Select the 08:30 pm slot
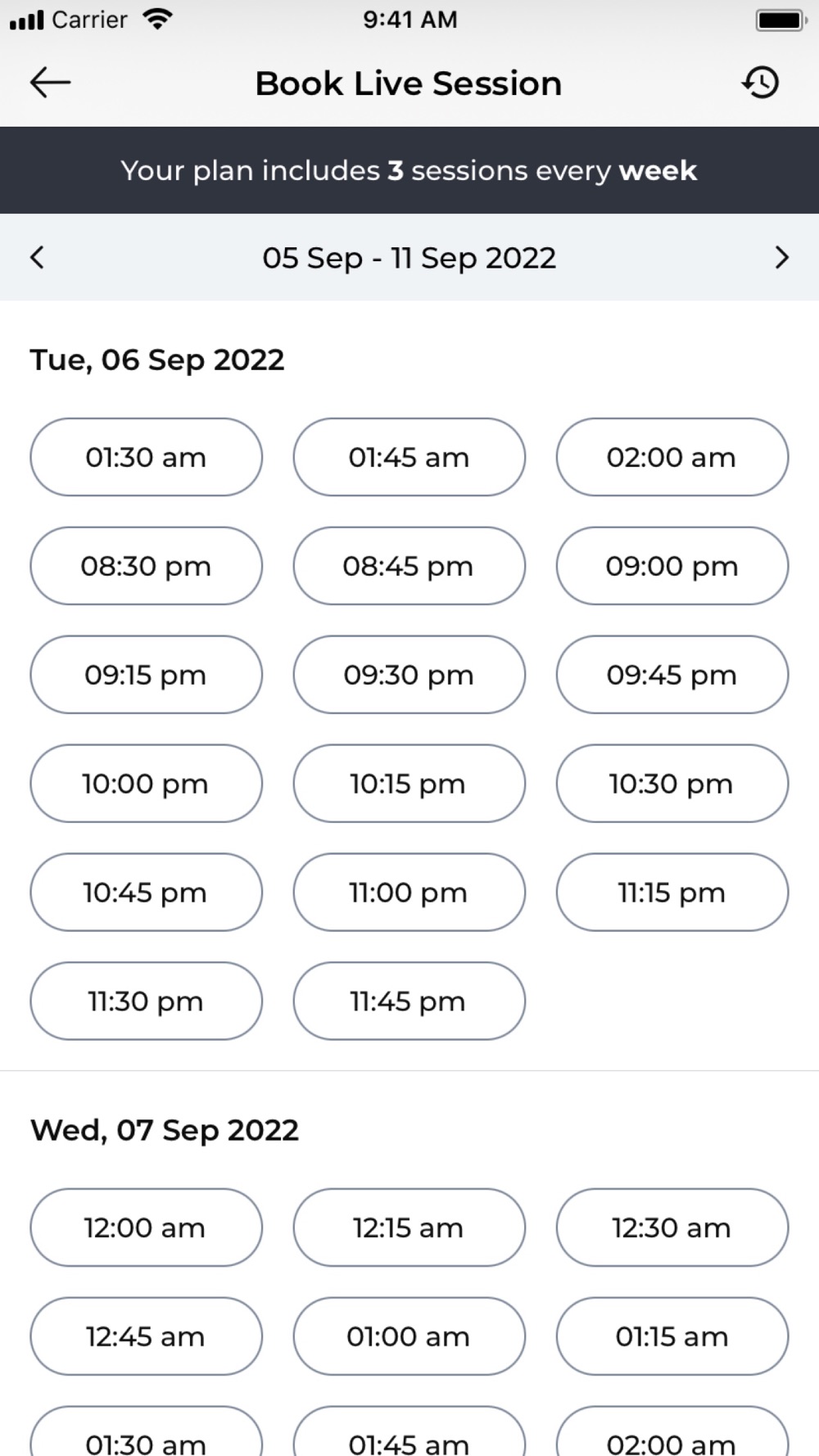 point(147,566)
